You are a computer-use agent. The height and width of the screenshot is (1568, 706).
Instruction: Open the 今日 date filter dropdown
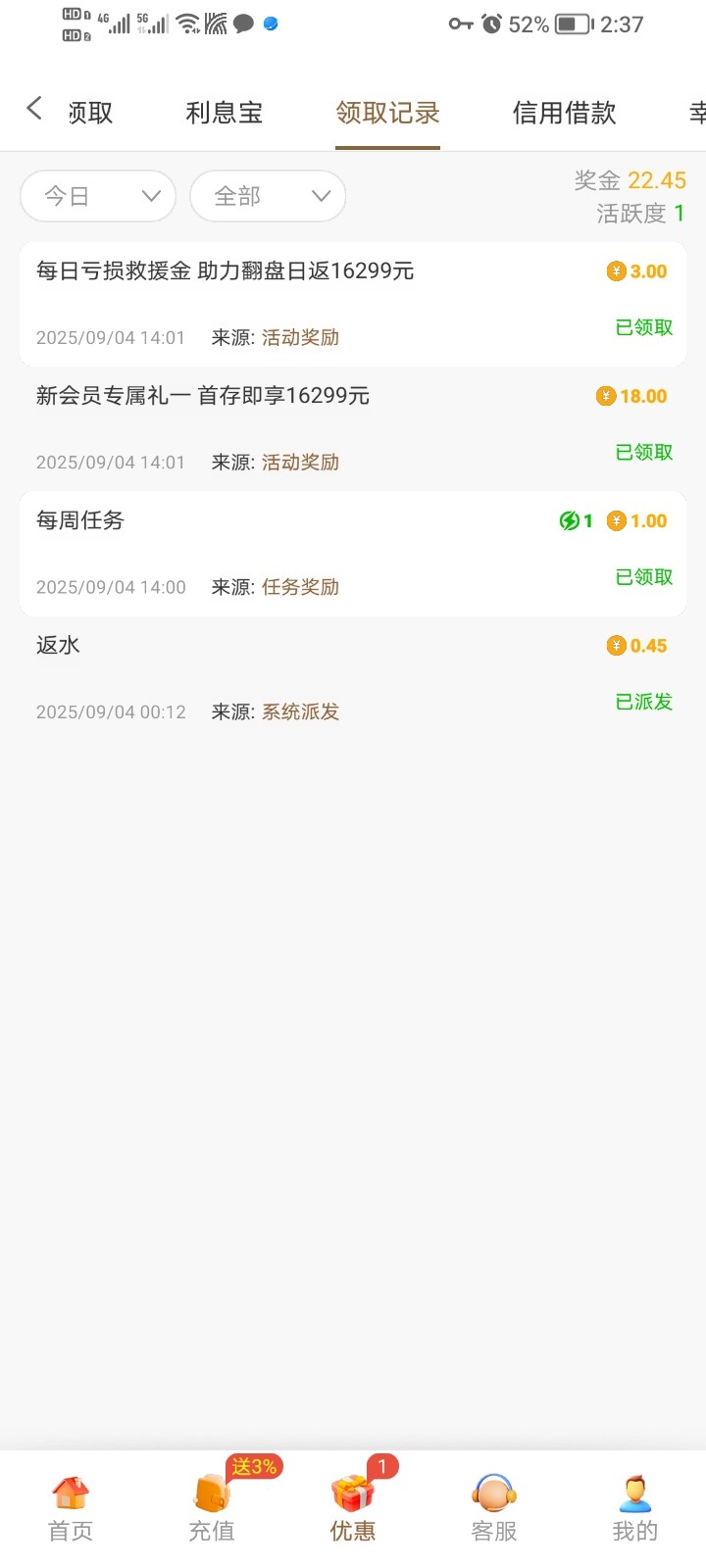(97, 196)
